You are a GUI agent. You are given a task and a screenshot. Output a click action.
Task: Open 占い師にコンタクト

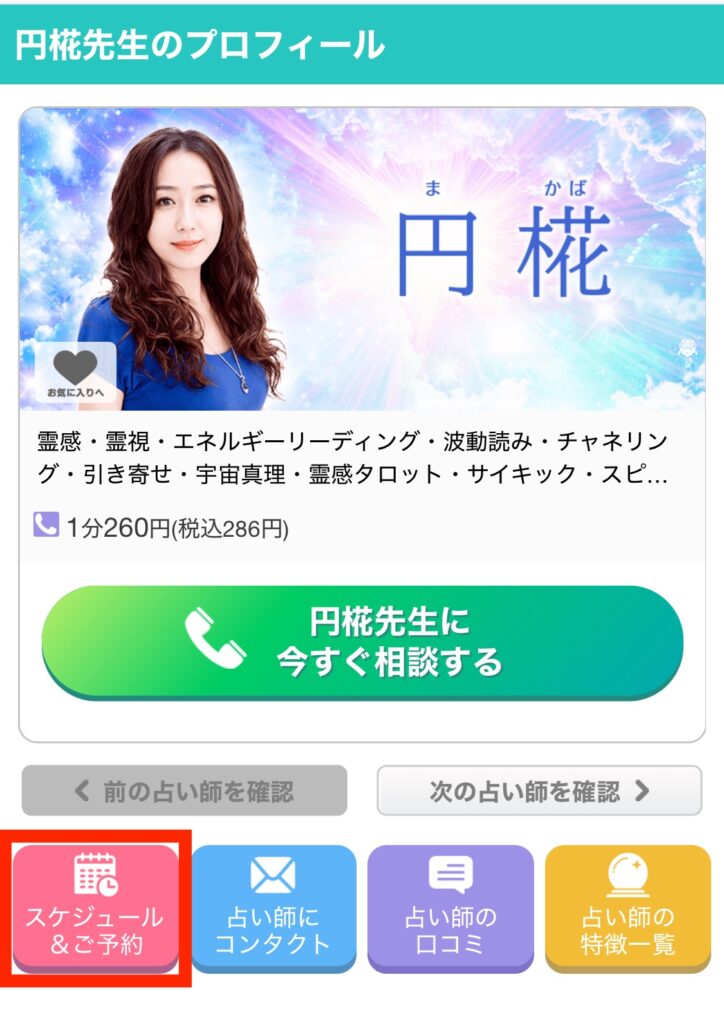click(273, 906)
